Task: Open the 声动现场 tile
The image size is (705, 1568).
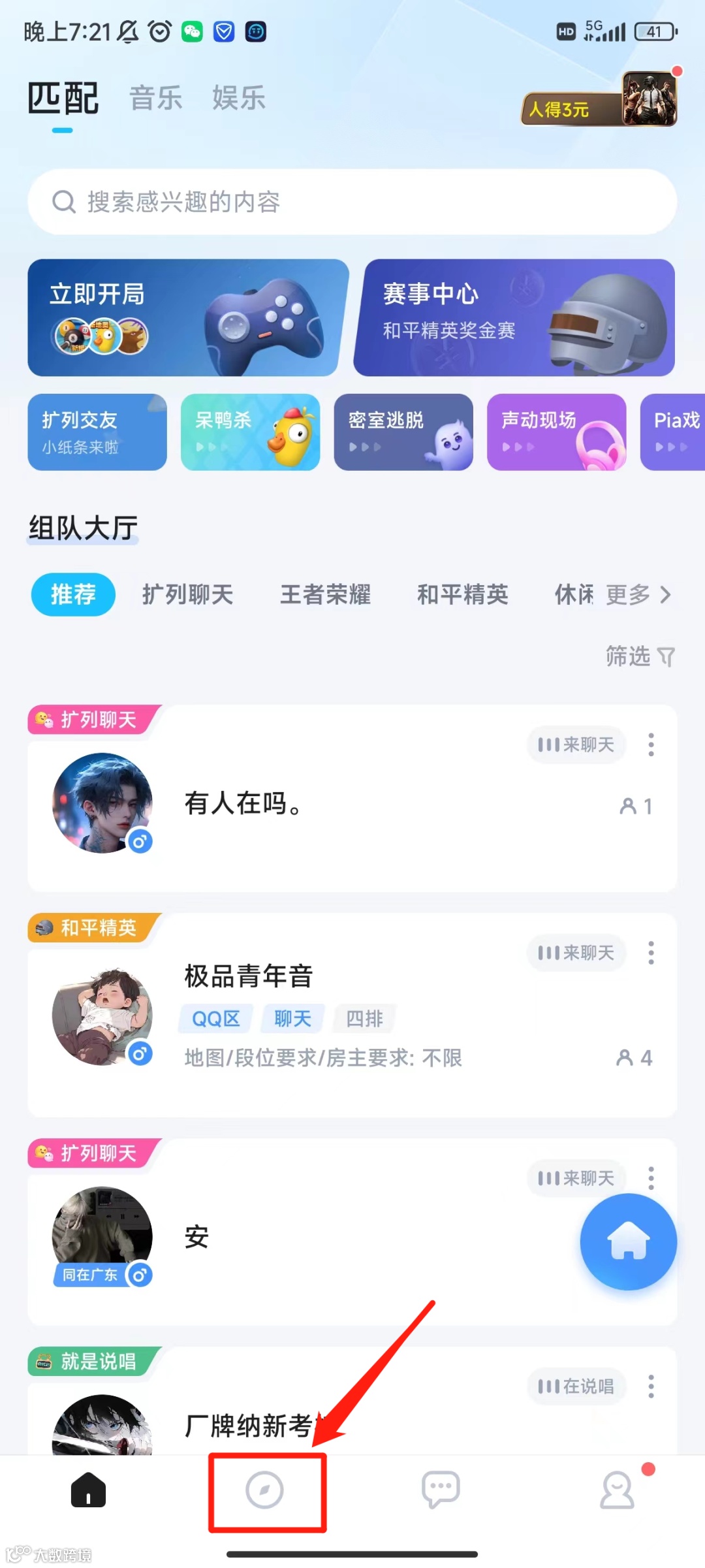Action: [x=557, y=432]
